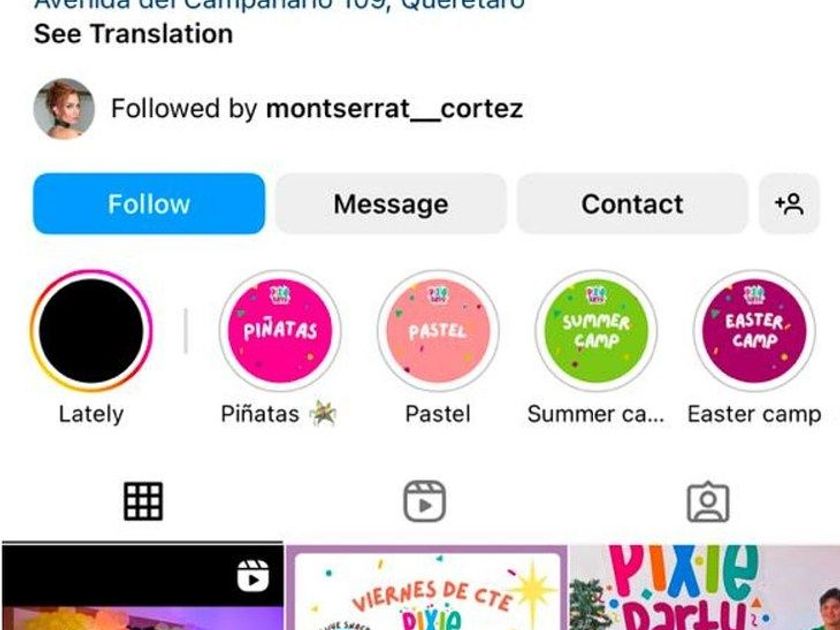Open the Pixie Party post

(705, 590)
